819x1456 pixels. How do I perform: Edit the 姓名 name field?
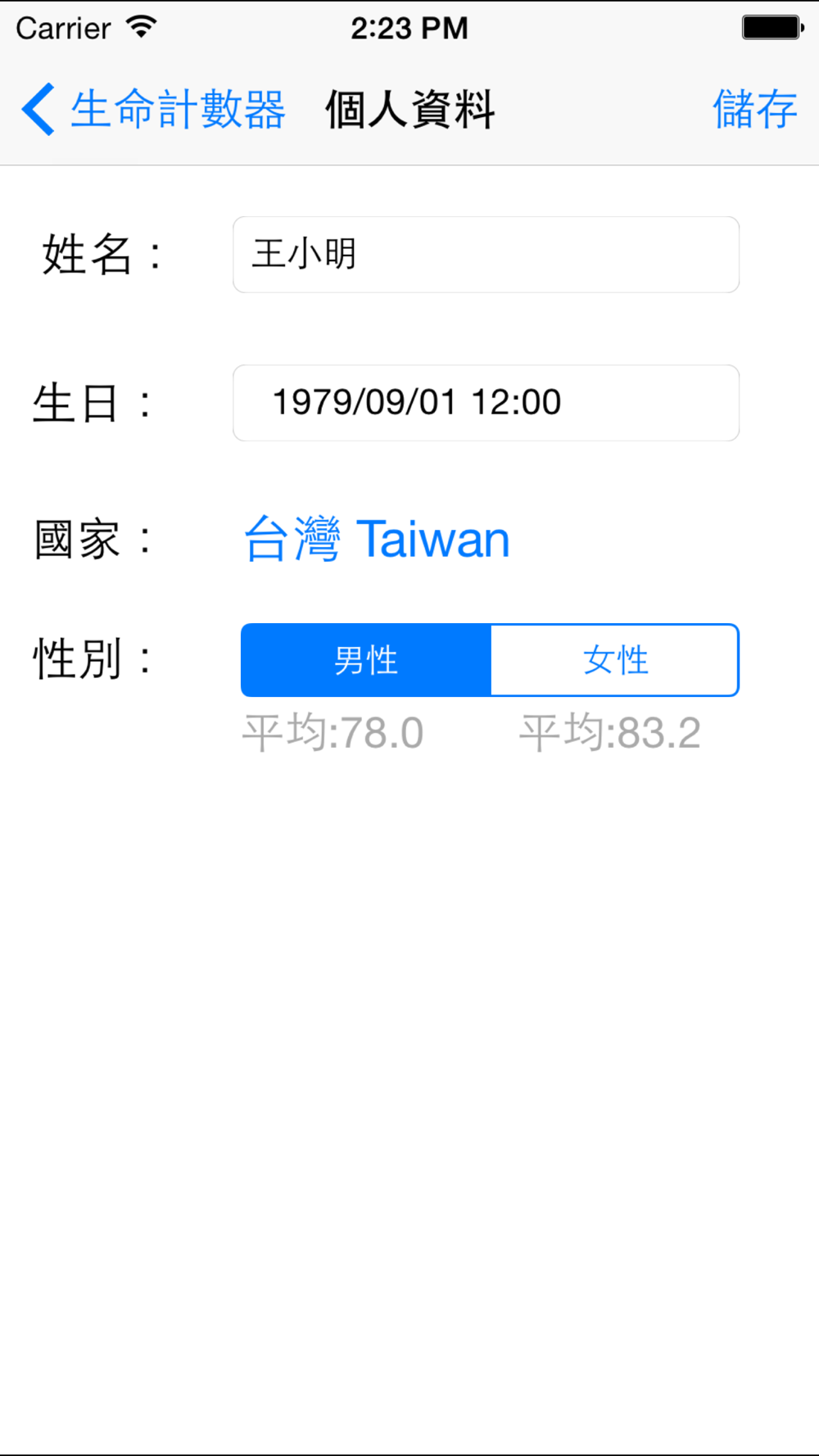click(x=486, y=255)
